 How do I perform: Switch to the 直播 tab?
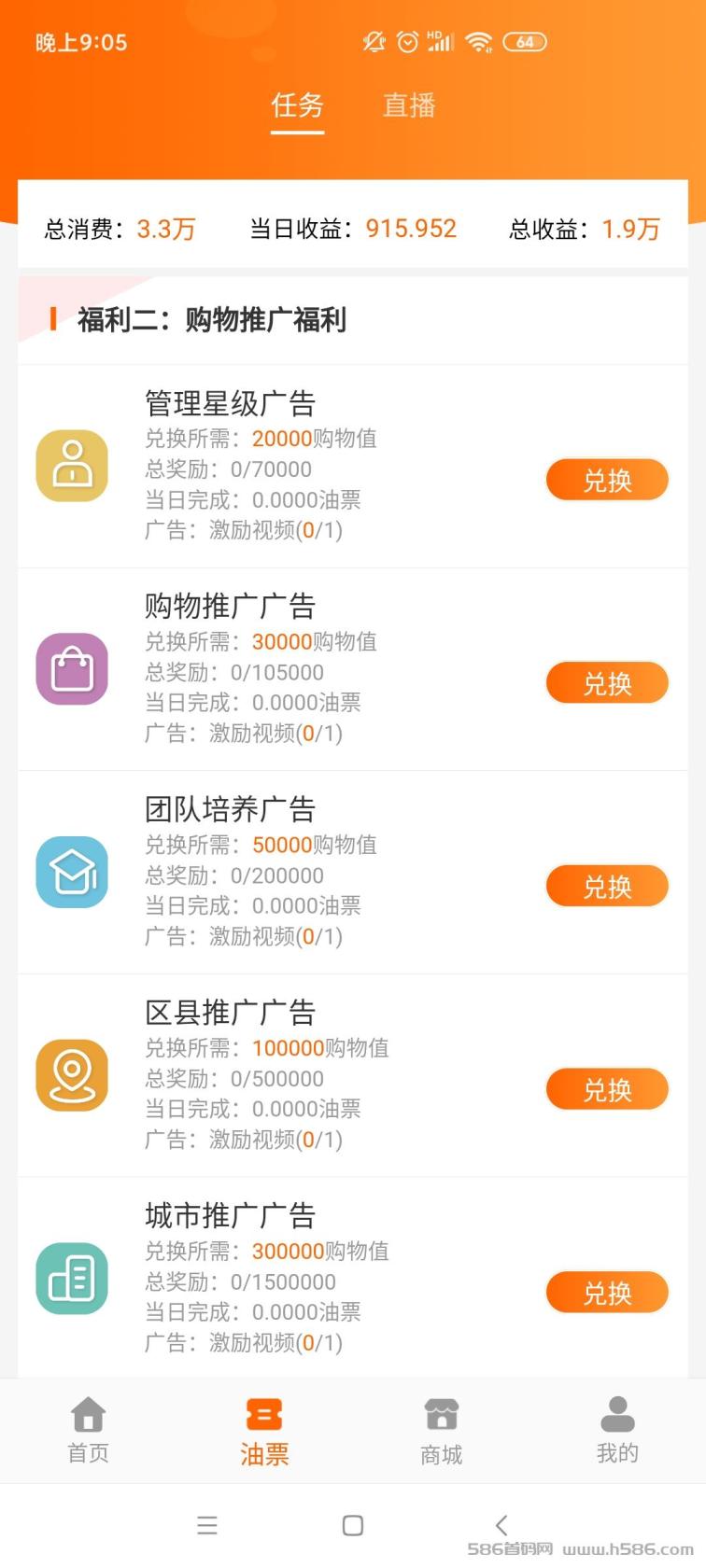tap(409, 105)
